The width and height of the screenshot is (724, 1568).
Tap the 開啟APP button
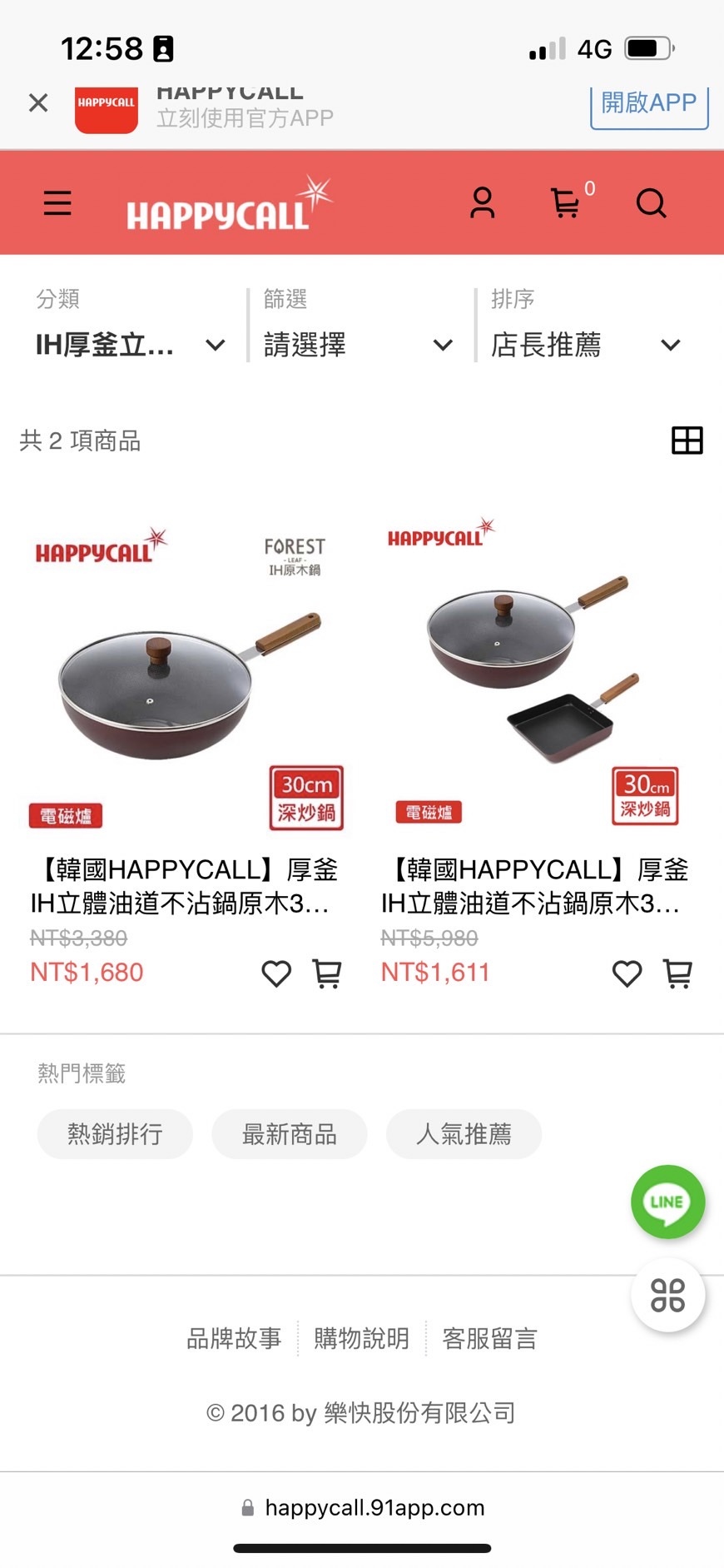[648, 105]
